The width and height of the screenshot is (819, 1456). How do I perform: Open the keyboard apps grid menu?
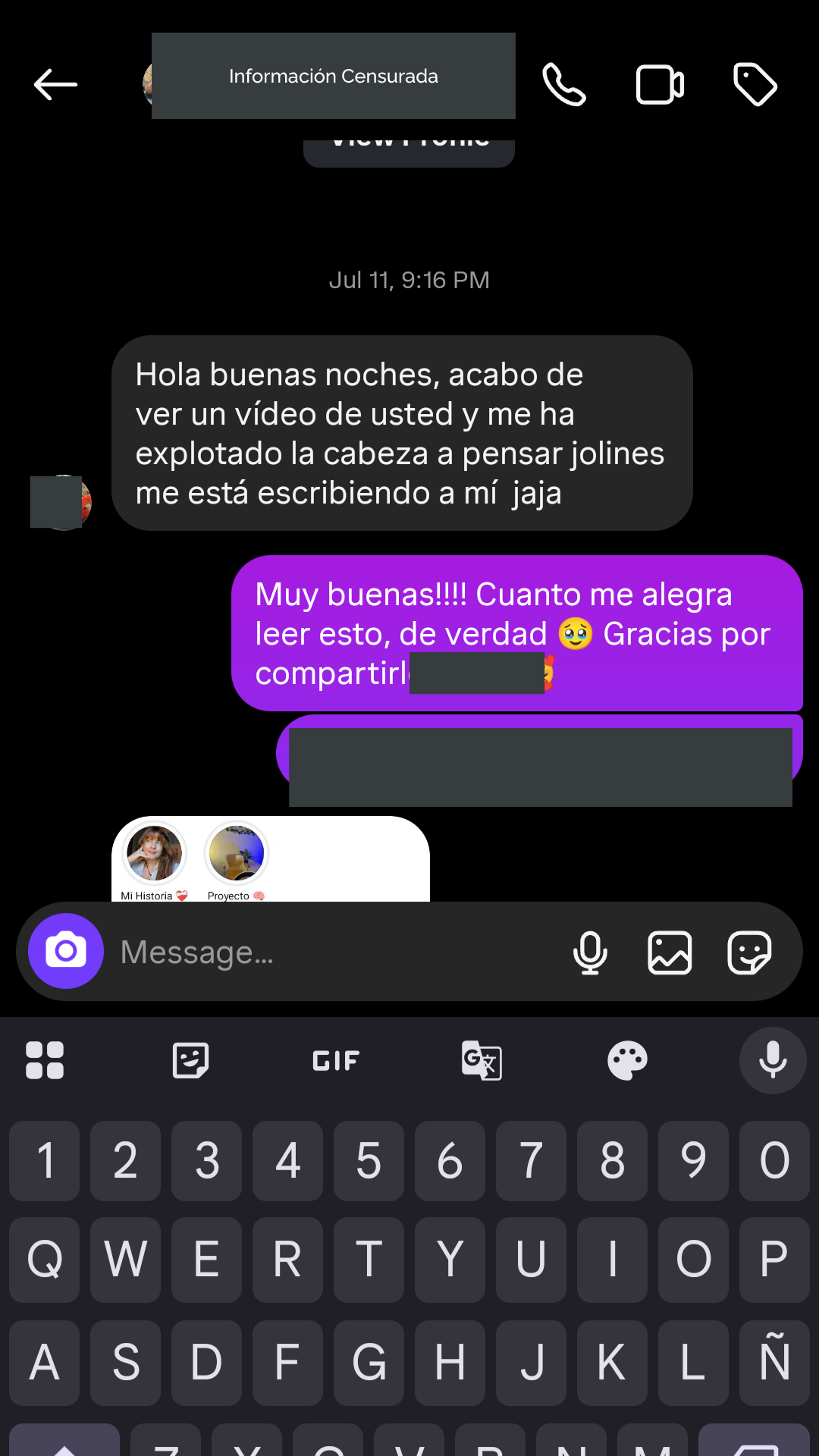[x=45, y=1060]
